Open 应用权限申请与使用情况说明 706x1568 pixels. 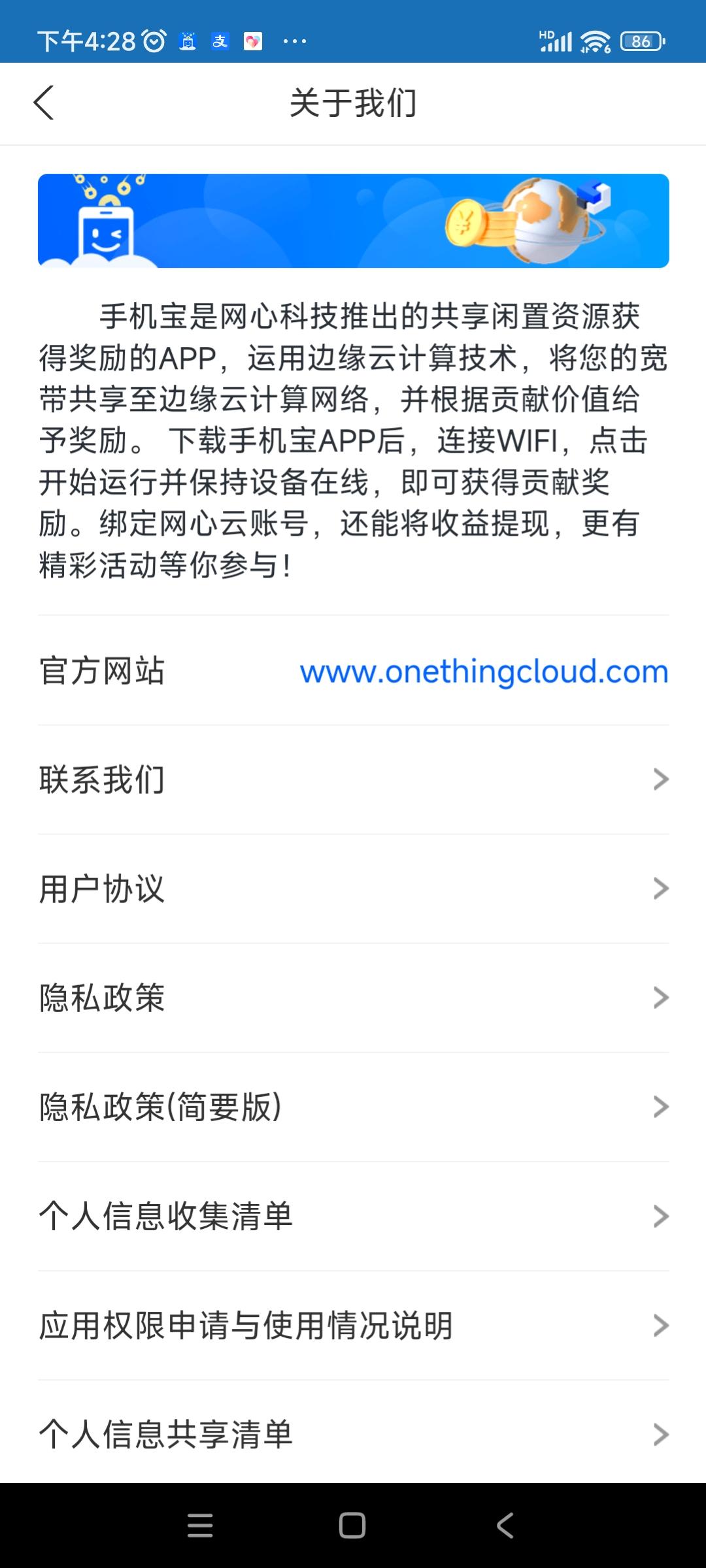pyautogui.click(x=353, y=1325)
